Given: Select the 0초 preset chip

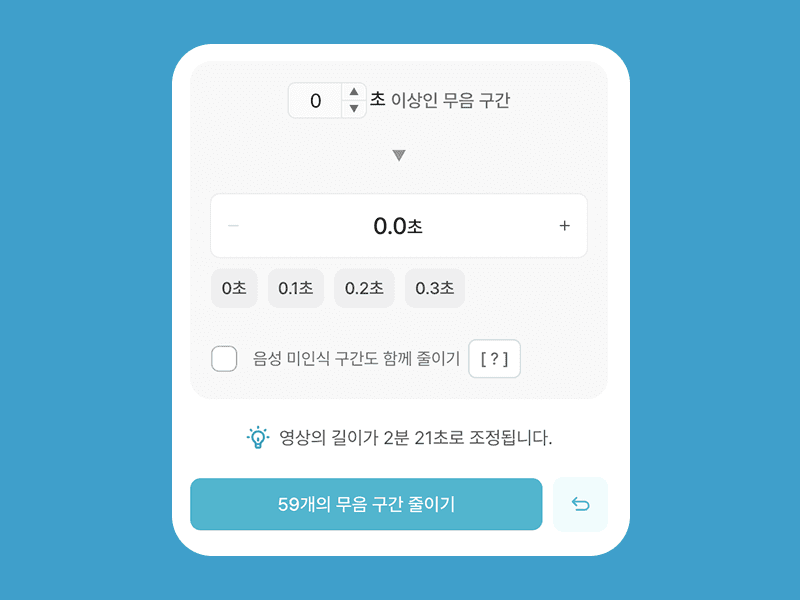Looking at the screenshot, I should [x=234, y=288].
